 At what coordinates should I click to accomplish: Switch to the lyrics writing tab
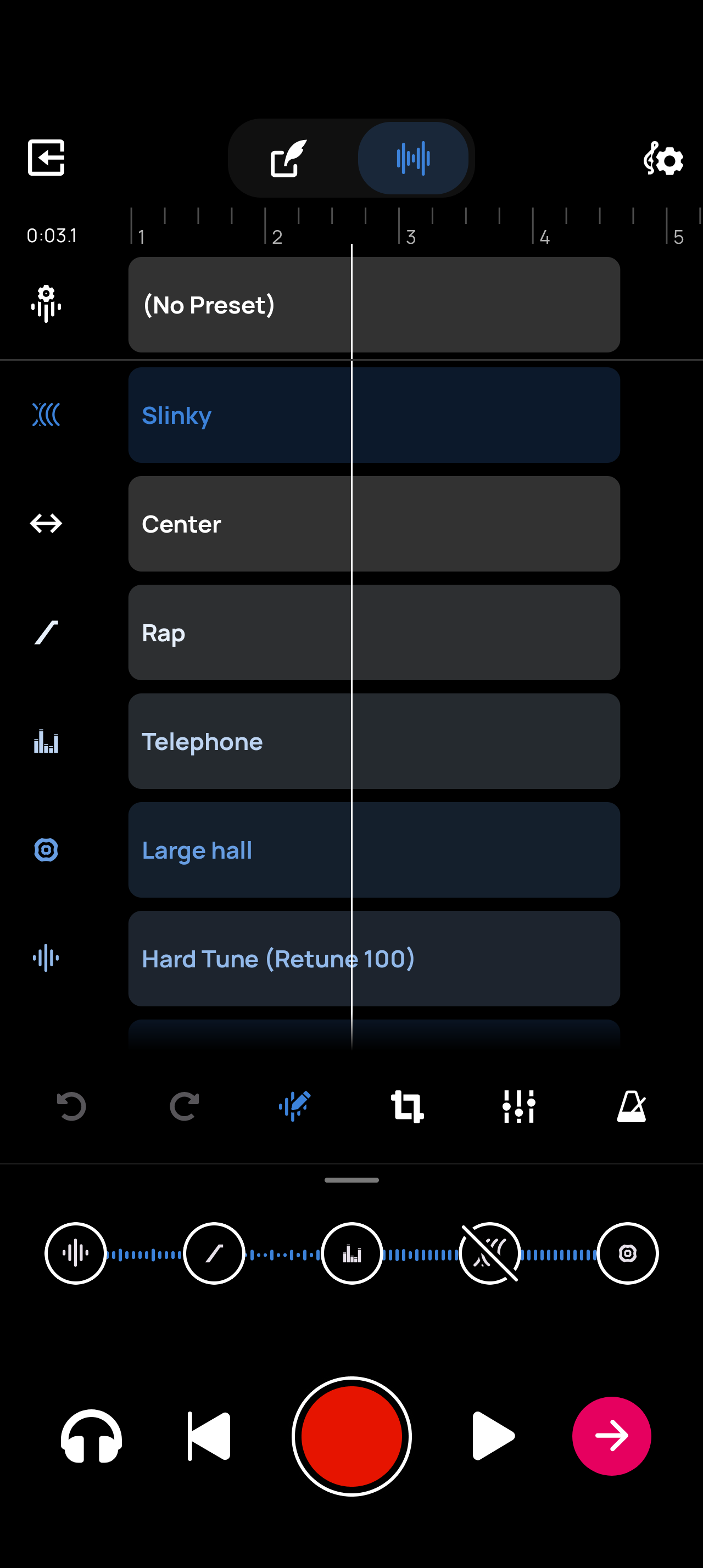pyautogui.click(x=289, y=158)
